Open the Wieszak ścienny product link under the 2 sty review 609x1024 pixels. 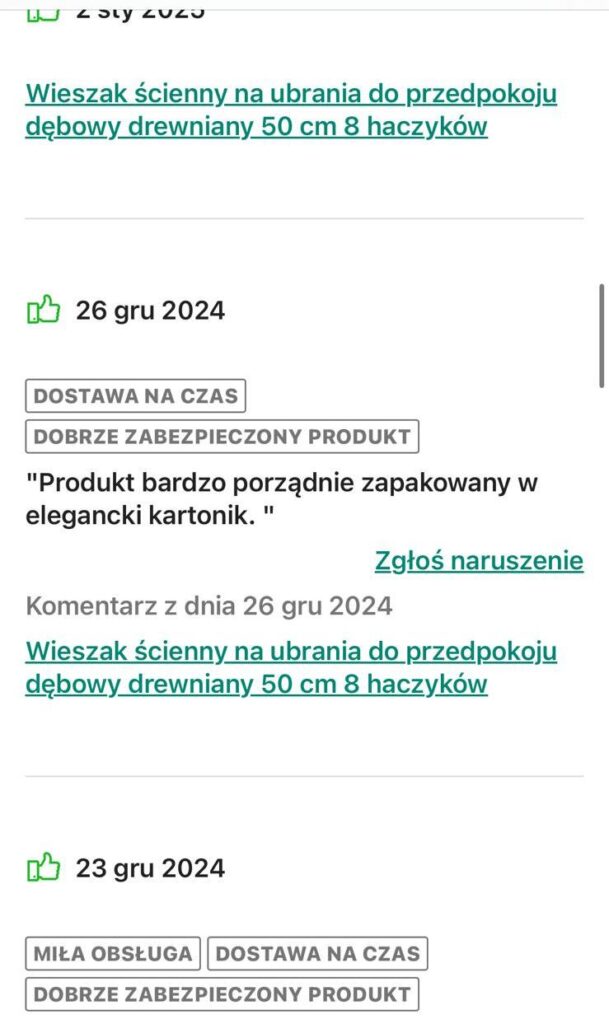290,110
